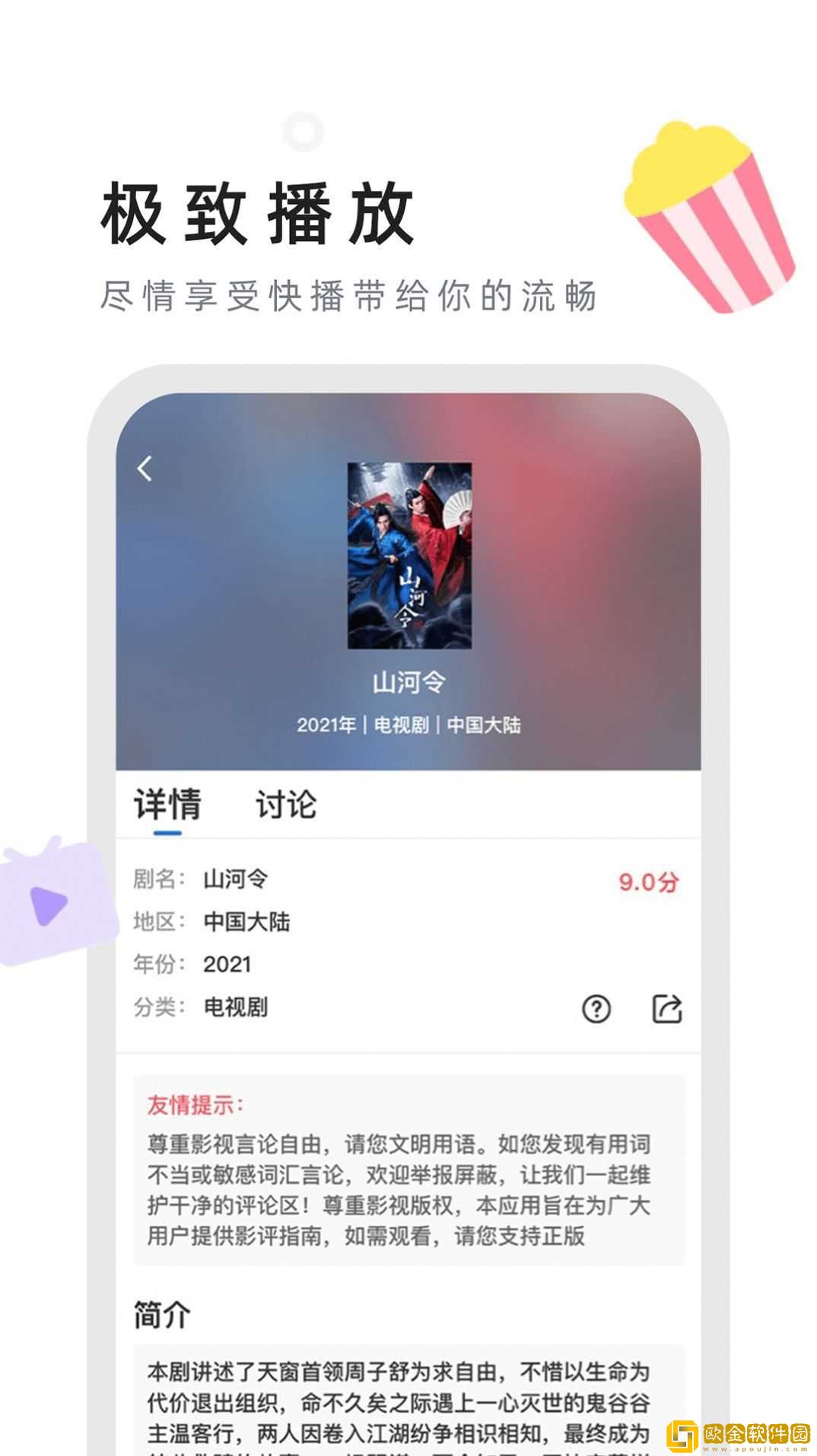Select the year 2021 in the details
The image size is (817, 1456).
click(x=227, y=964)
